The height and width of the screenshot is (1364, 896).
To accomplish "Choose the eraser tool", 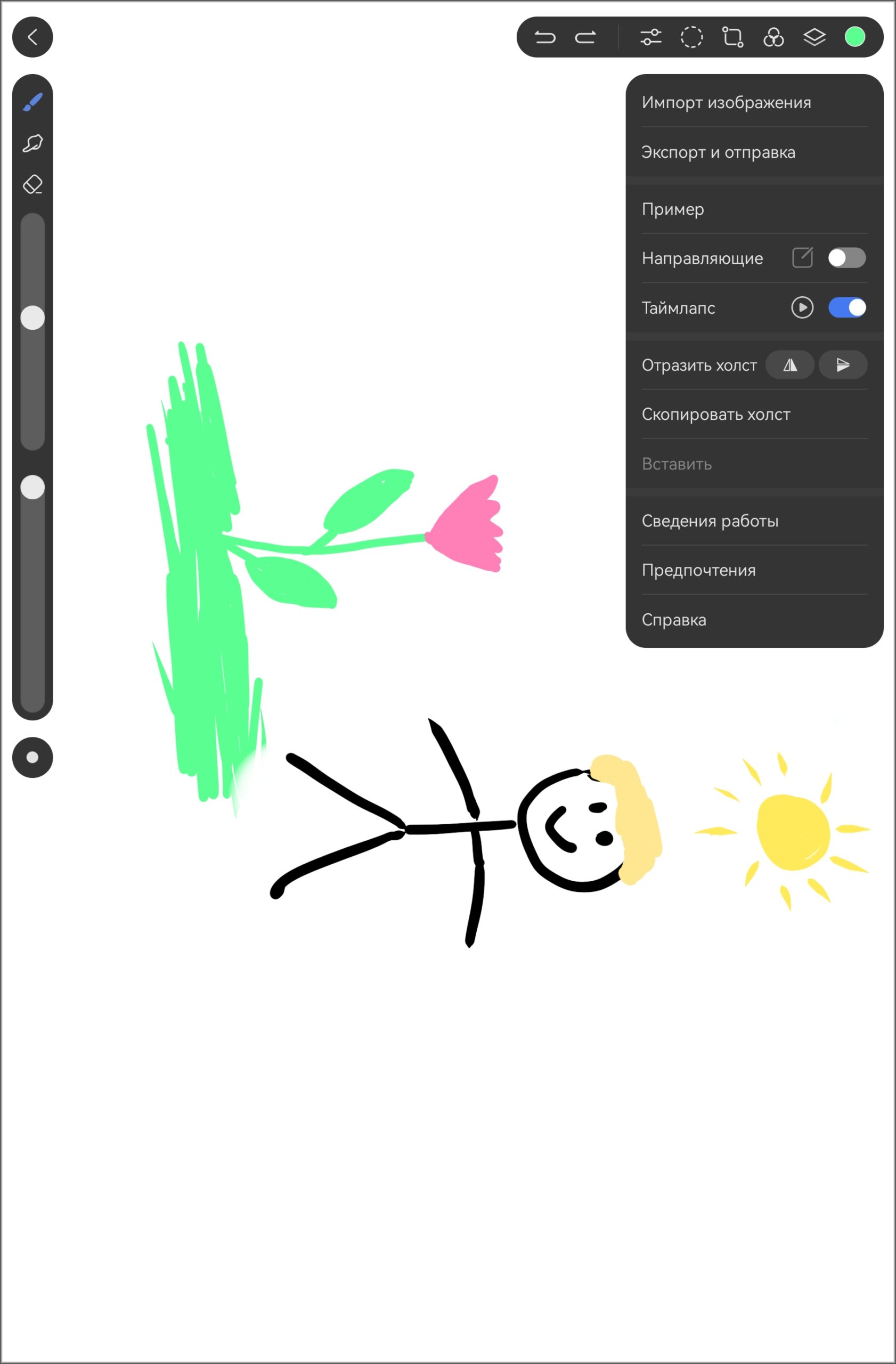I will [32, 184].
